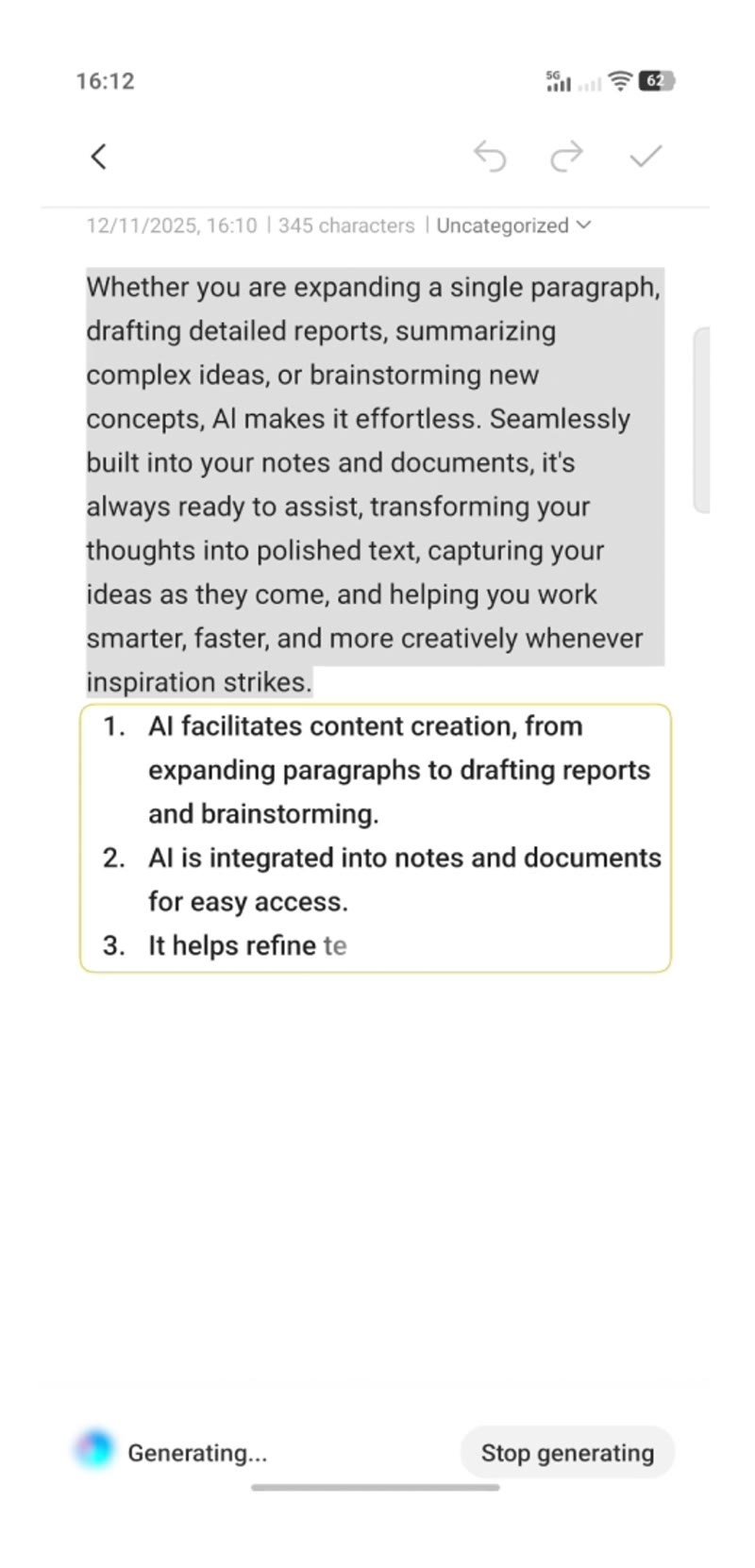This screenshot has width=755, height=1568.
Task: Tap Stop generating
Action: 567,1452
